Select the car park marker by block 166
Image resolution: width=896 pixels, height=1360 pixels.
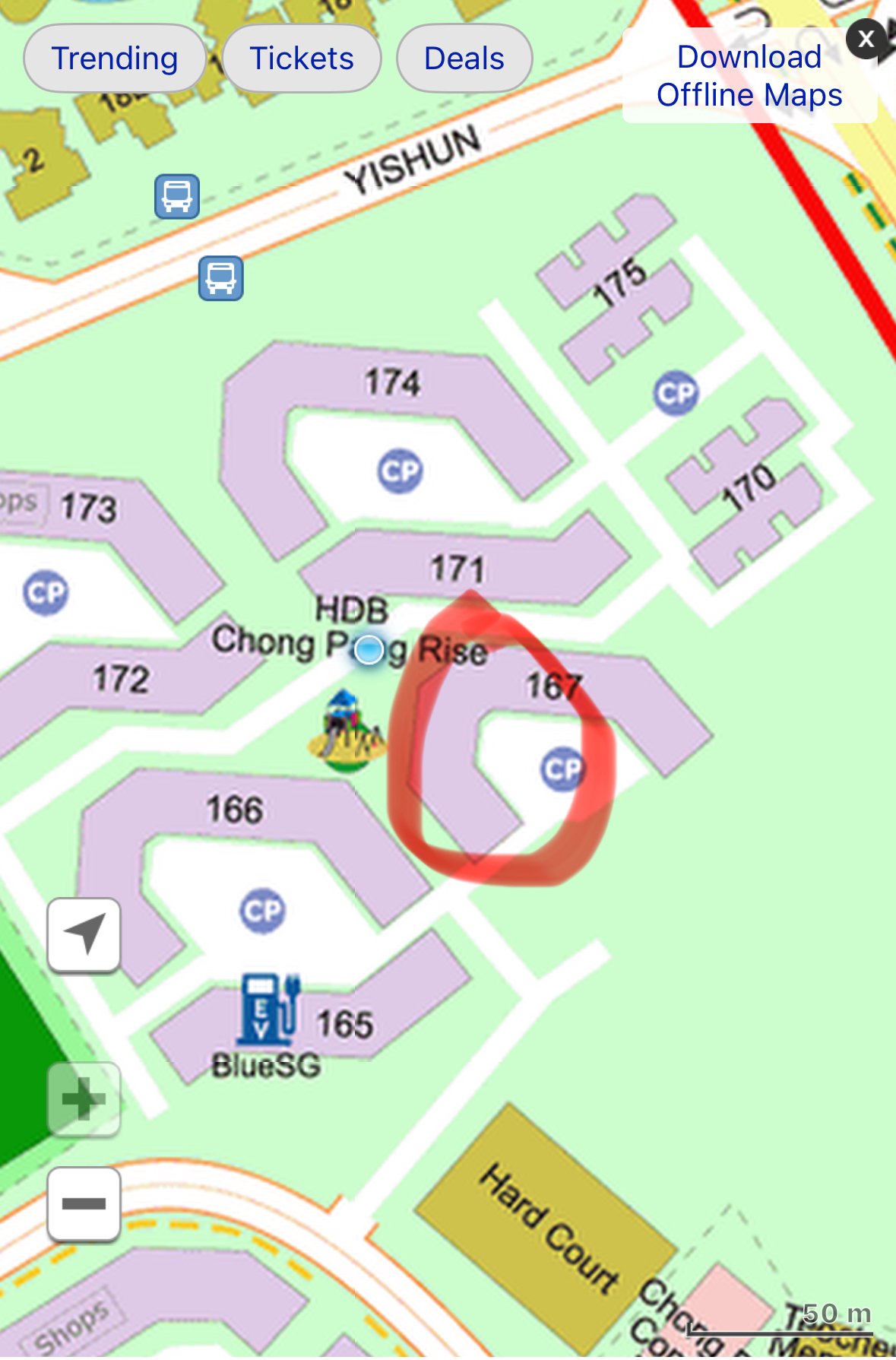[263, 910]
